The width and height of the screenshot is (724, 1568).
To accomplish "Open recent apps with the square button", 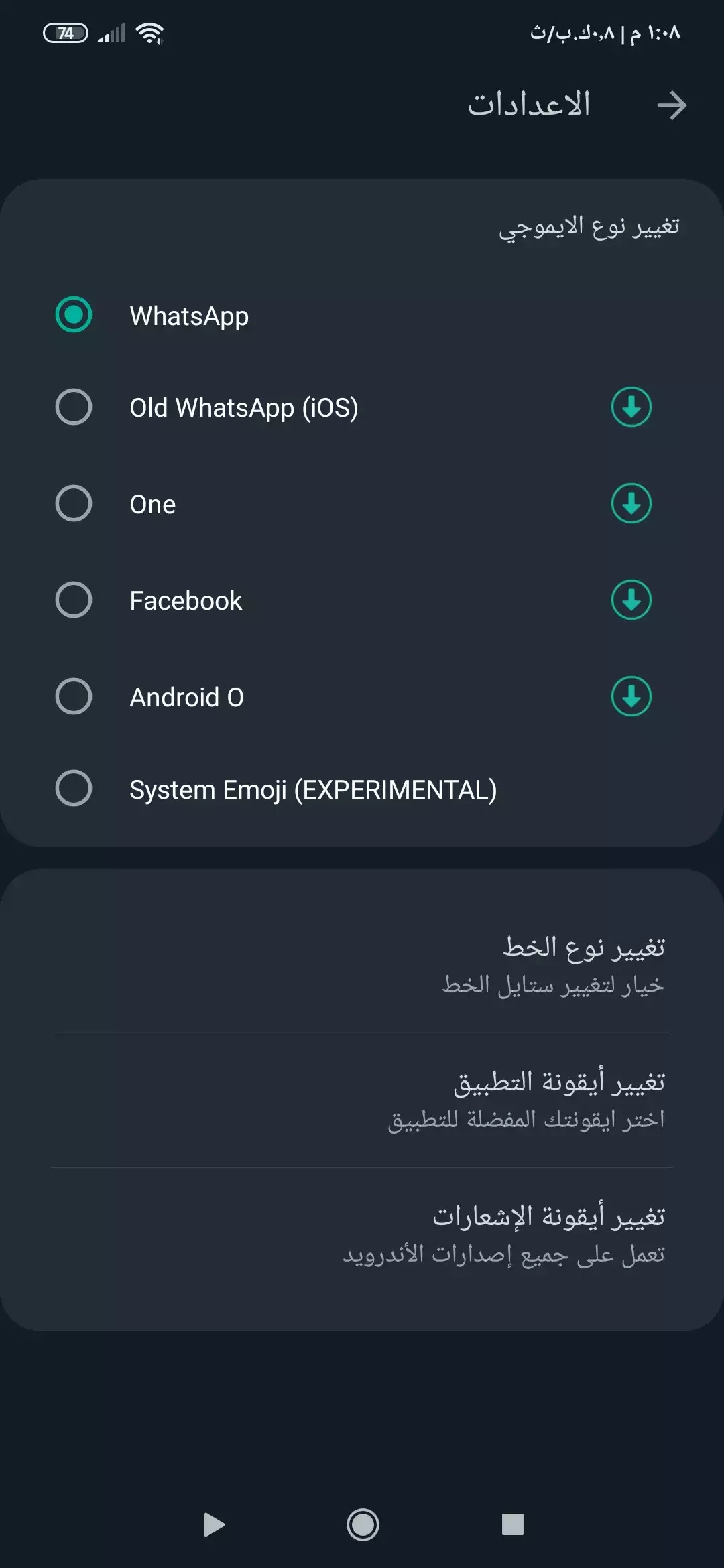I will (513, 1524).
